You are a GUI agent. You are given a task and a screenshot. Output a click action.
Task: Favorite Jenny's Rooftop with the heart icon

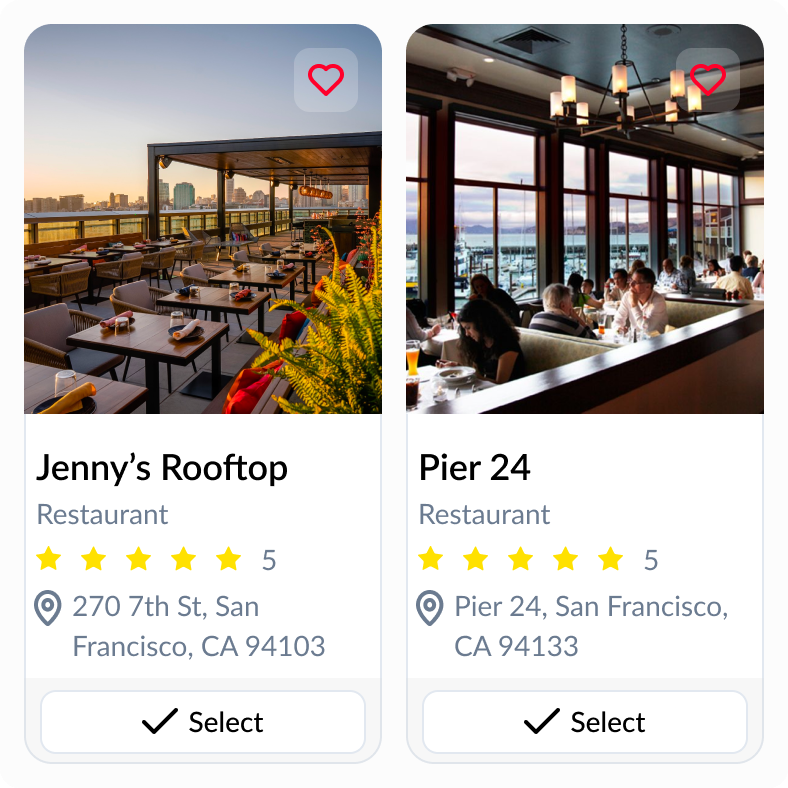326,80
